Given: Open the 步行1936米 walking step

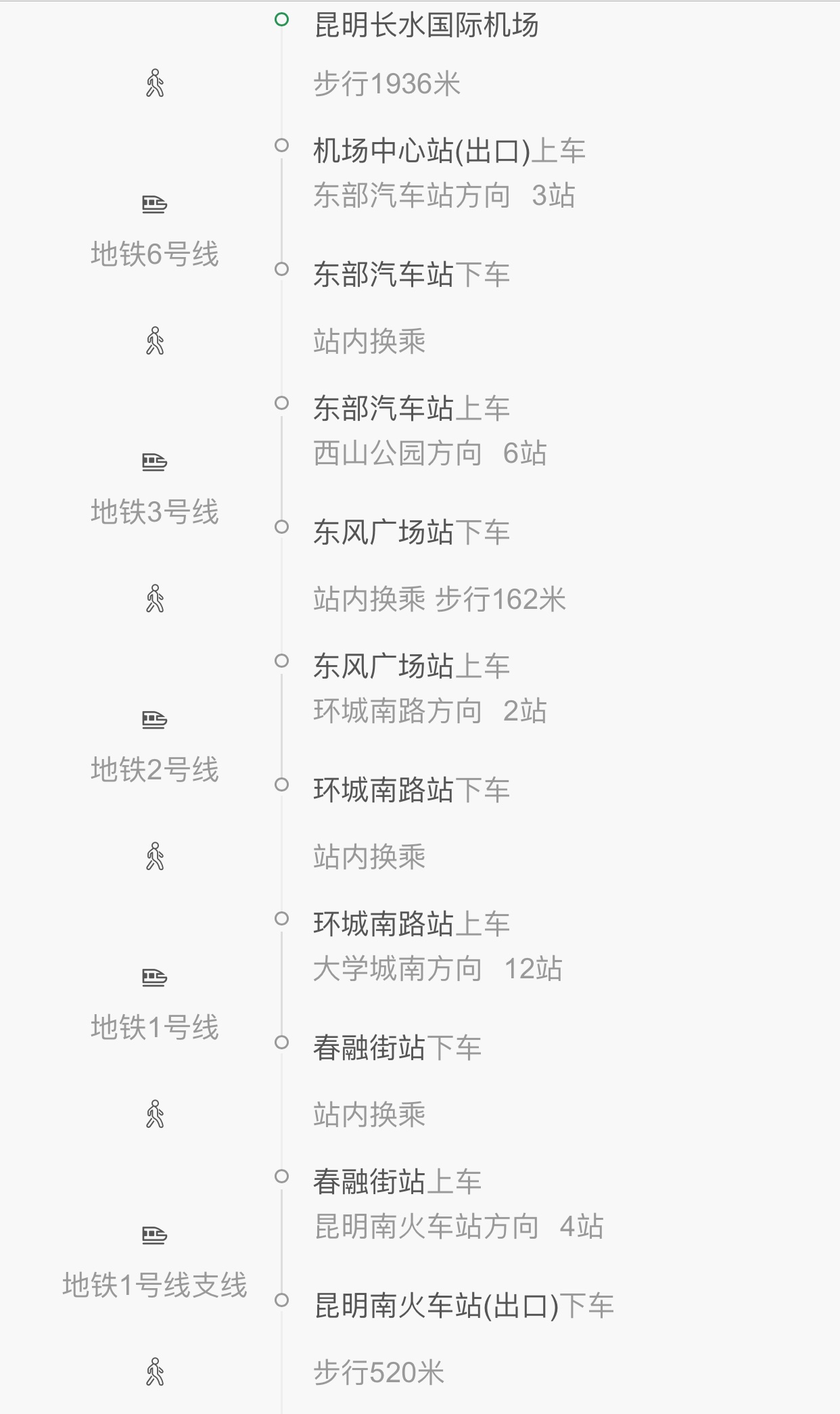Looking at the screenshot, I should pyautogui.click(x=387, y=84).
